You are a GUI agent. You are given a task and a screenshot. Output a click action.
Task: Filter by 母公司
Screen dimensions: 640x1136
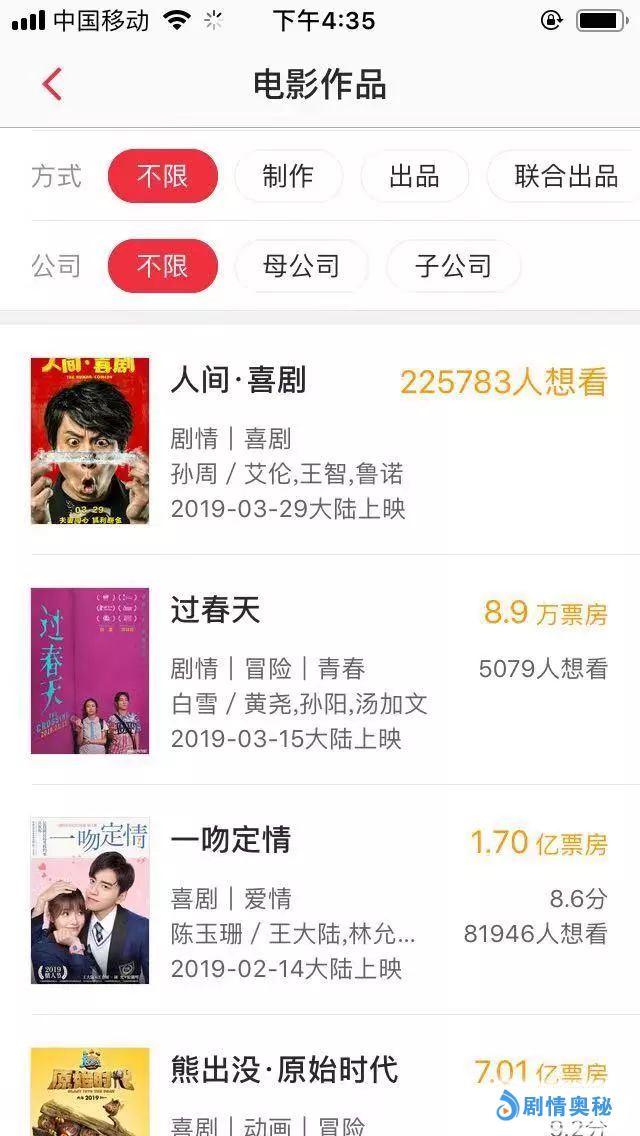[301, 266]
